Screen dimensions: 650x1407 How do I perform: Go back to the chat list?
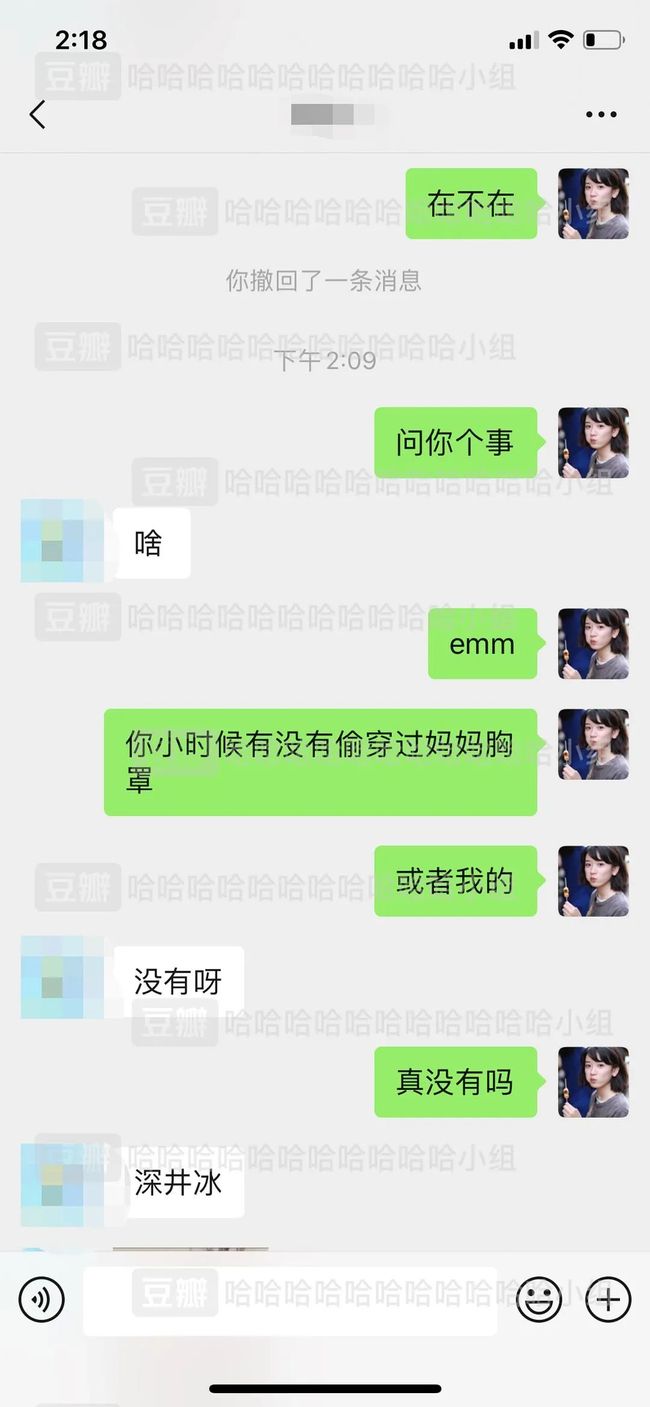click(37, 115)
